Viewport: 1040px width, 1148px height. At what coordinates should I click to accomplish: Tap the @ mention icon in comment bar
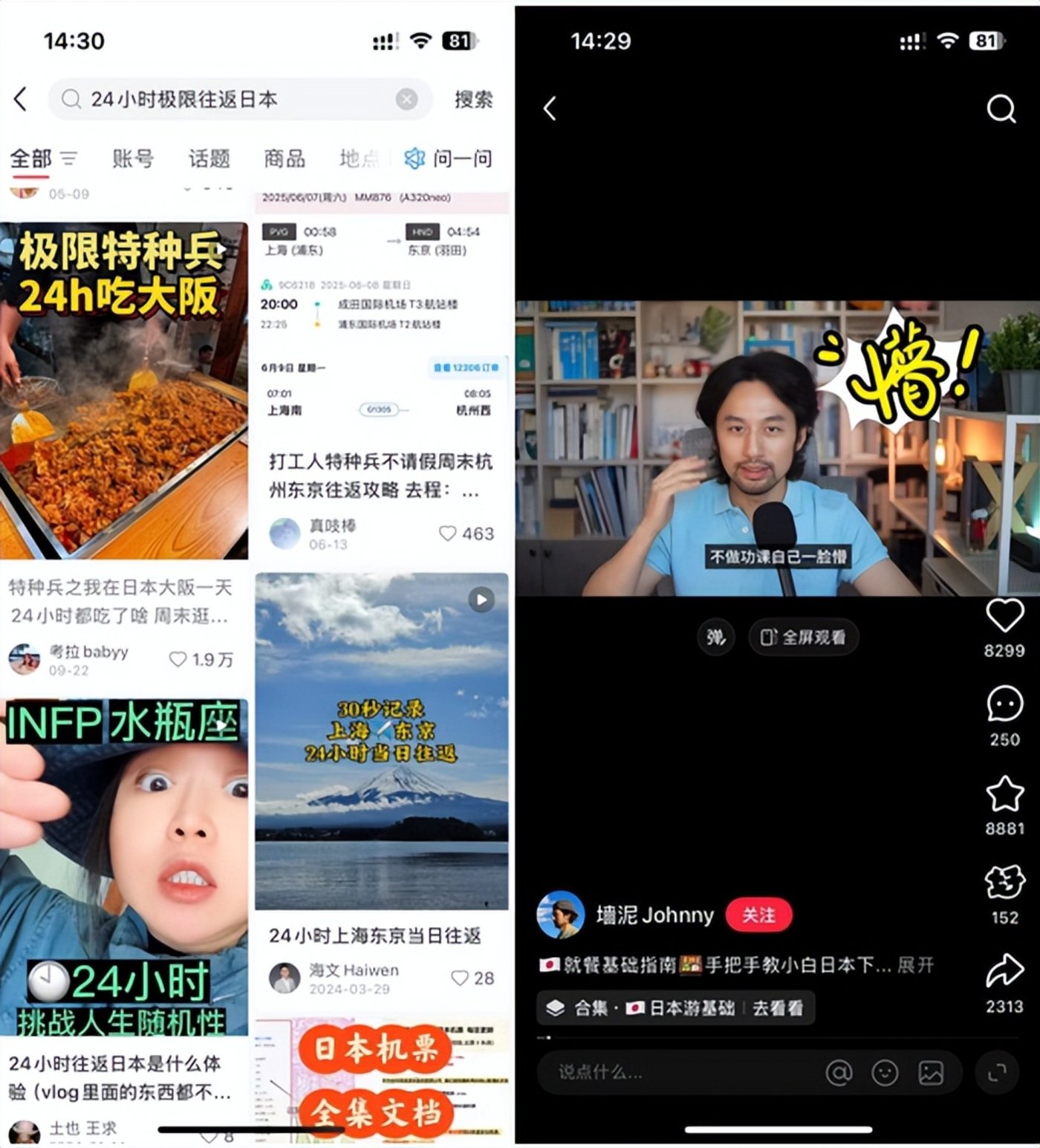point(839,1073)
